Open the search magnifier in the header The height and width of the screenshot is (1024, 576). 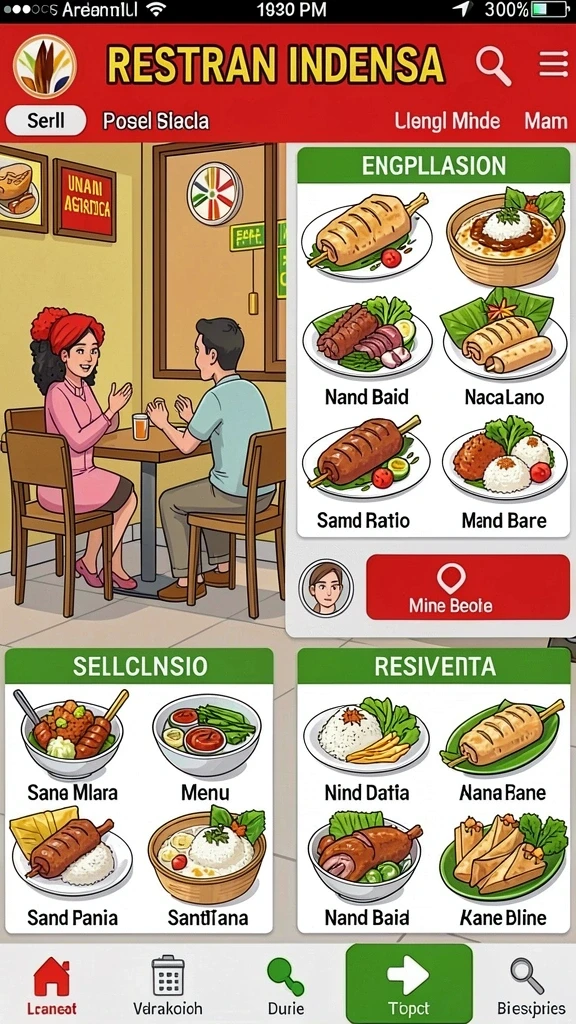point(493,65)
